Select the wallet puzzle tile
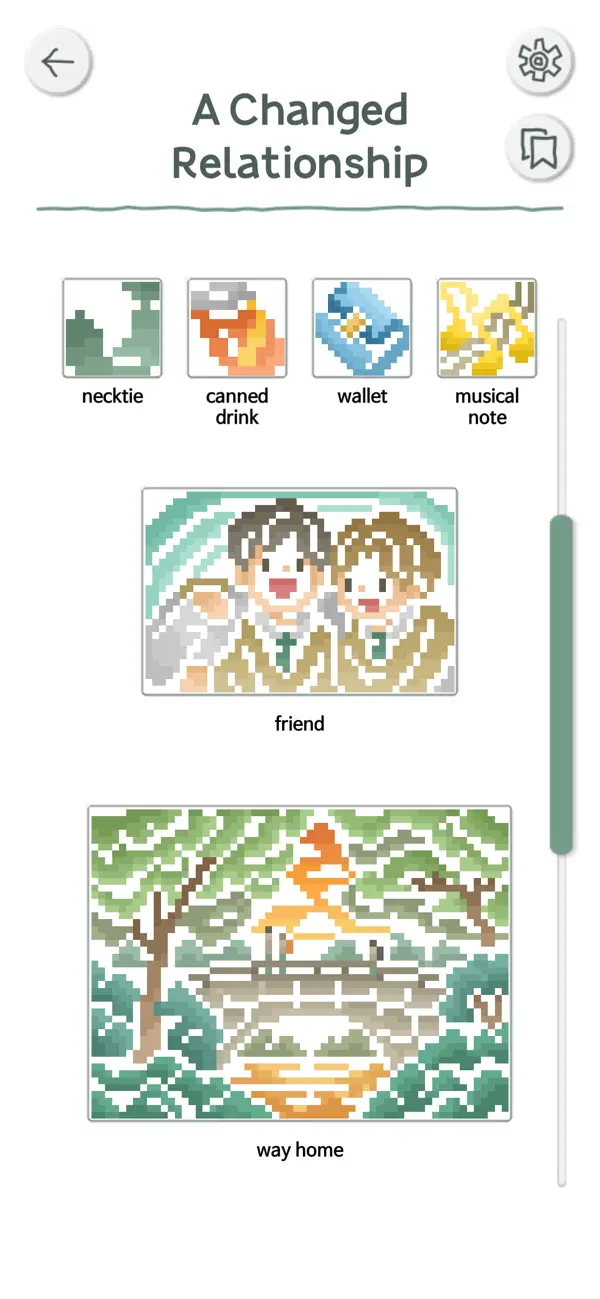This screenshot has width=600, height=1299. pos(362,328)
